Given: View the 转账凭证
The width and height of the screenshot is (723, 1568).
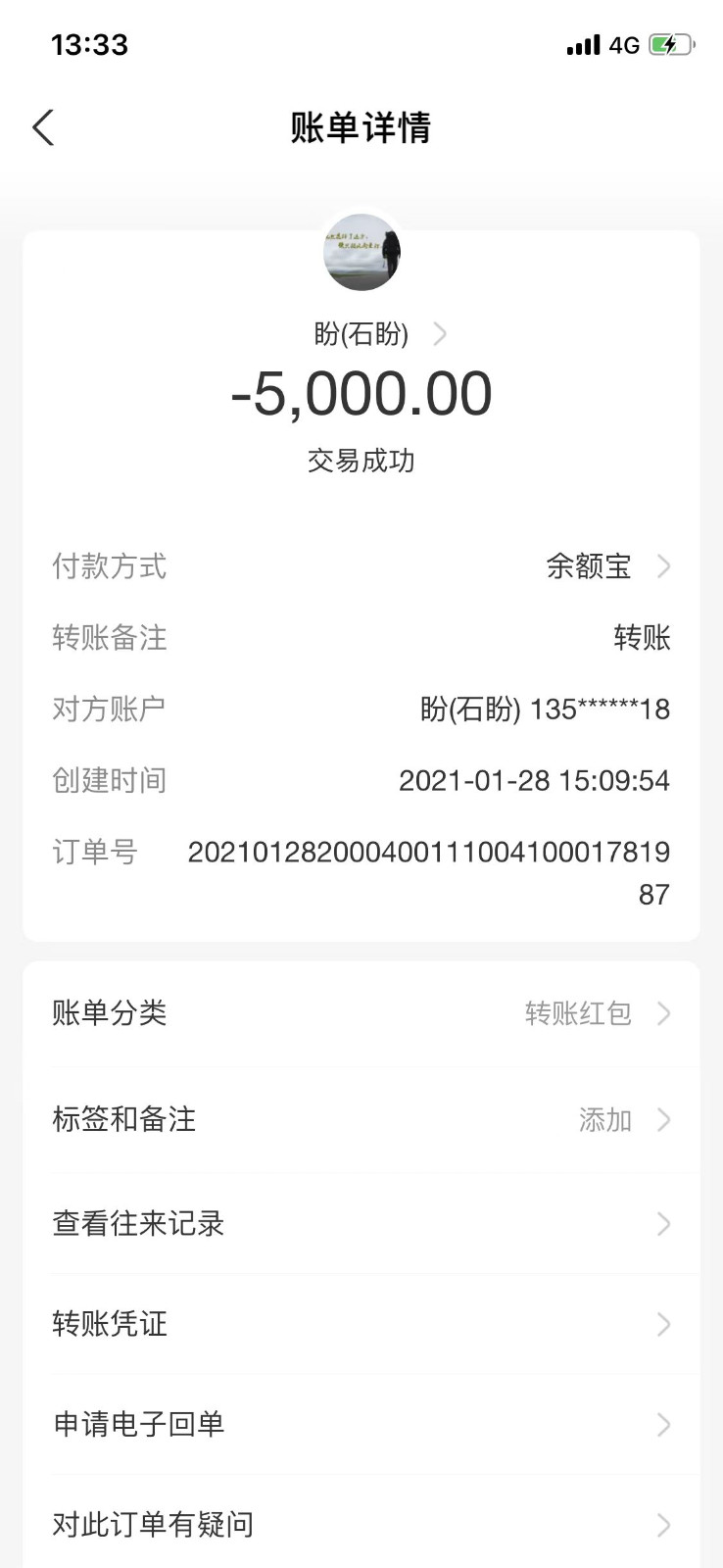Looking at the screenshot, I should click(x=361, y=1324).
